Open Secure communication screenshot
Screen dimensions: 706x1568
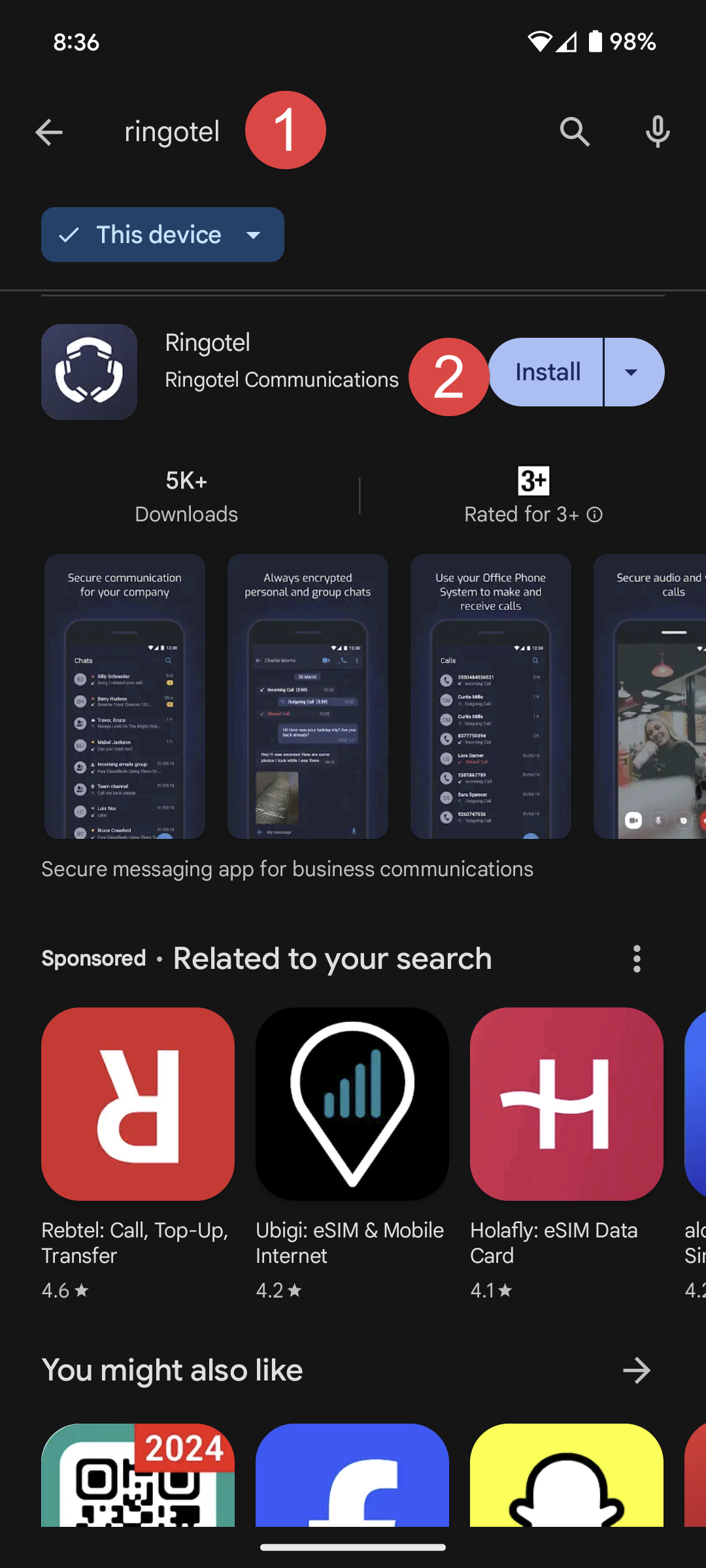125,696
